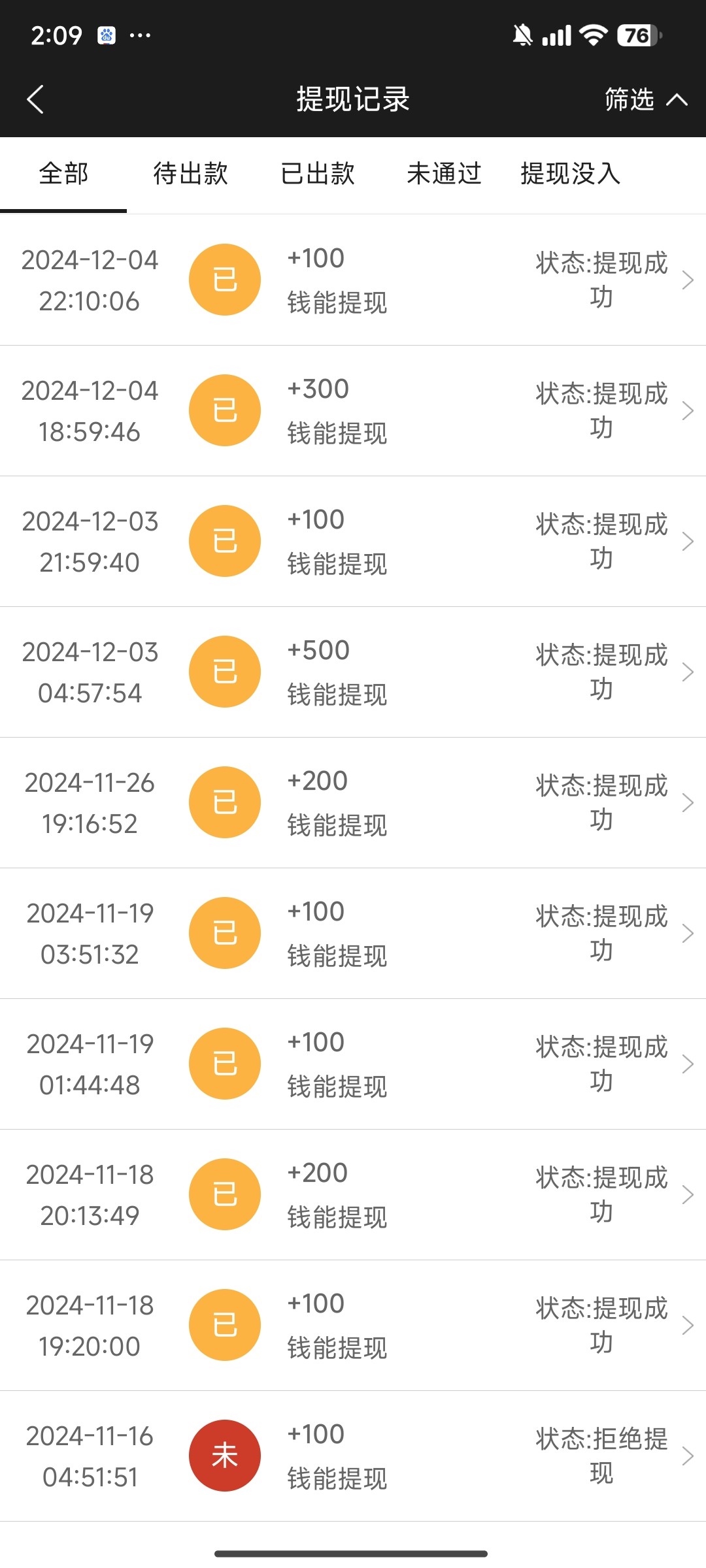
Task: Tap the red 未 badge on the 2024-11-16 record
Action: pyautogui.click(x=224, y=1456)
